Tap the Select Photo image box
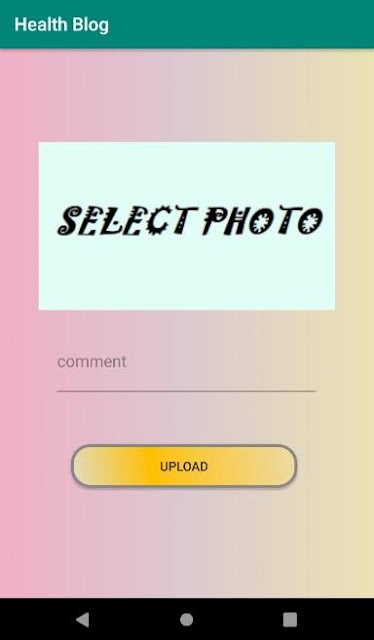Image resolution: width=374 pixels, height=640 pixels. coord(187,226)
